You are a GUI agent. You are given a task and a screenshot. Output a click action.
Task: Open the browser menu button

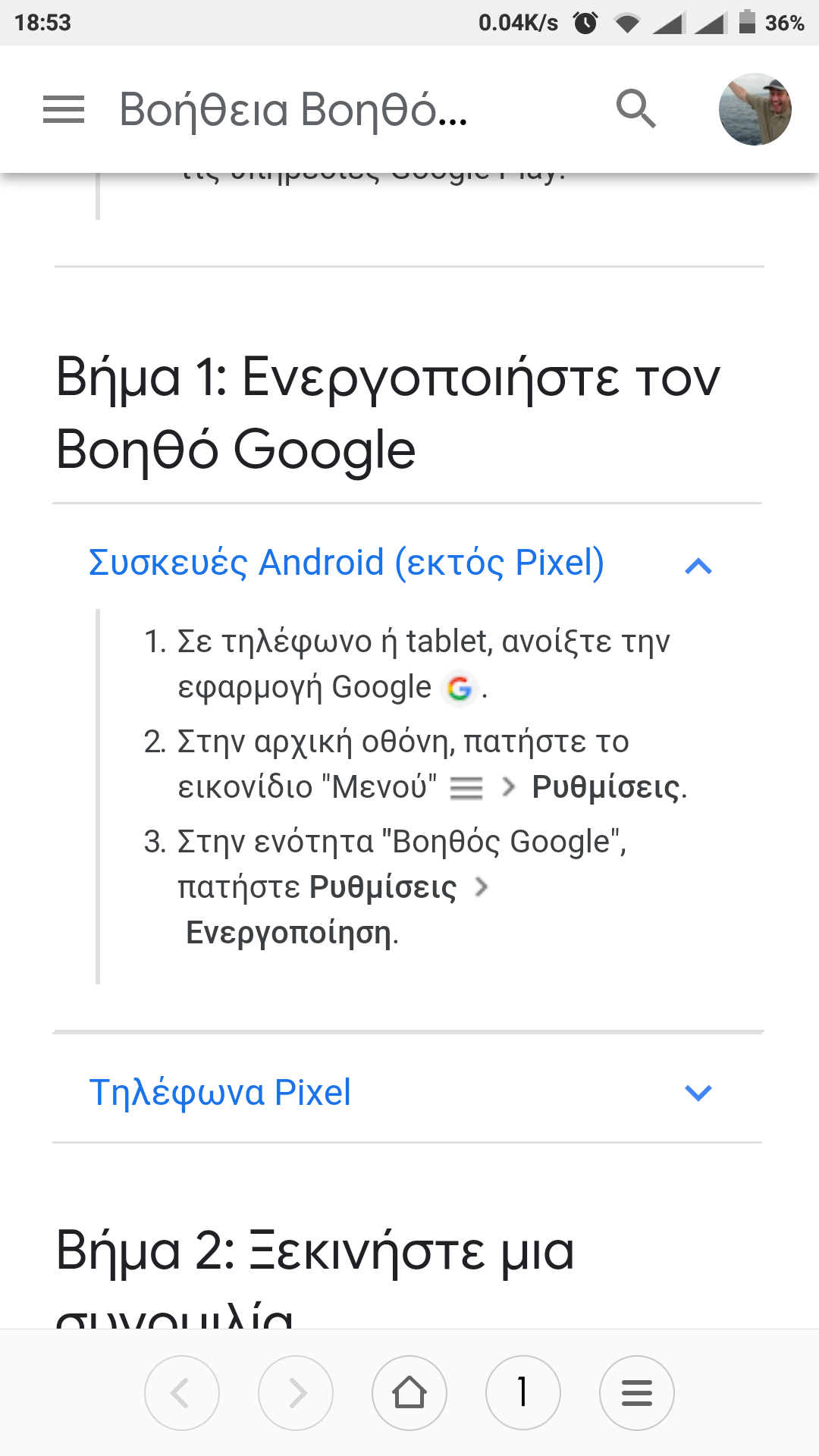[x=637, y=1393]
